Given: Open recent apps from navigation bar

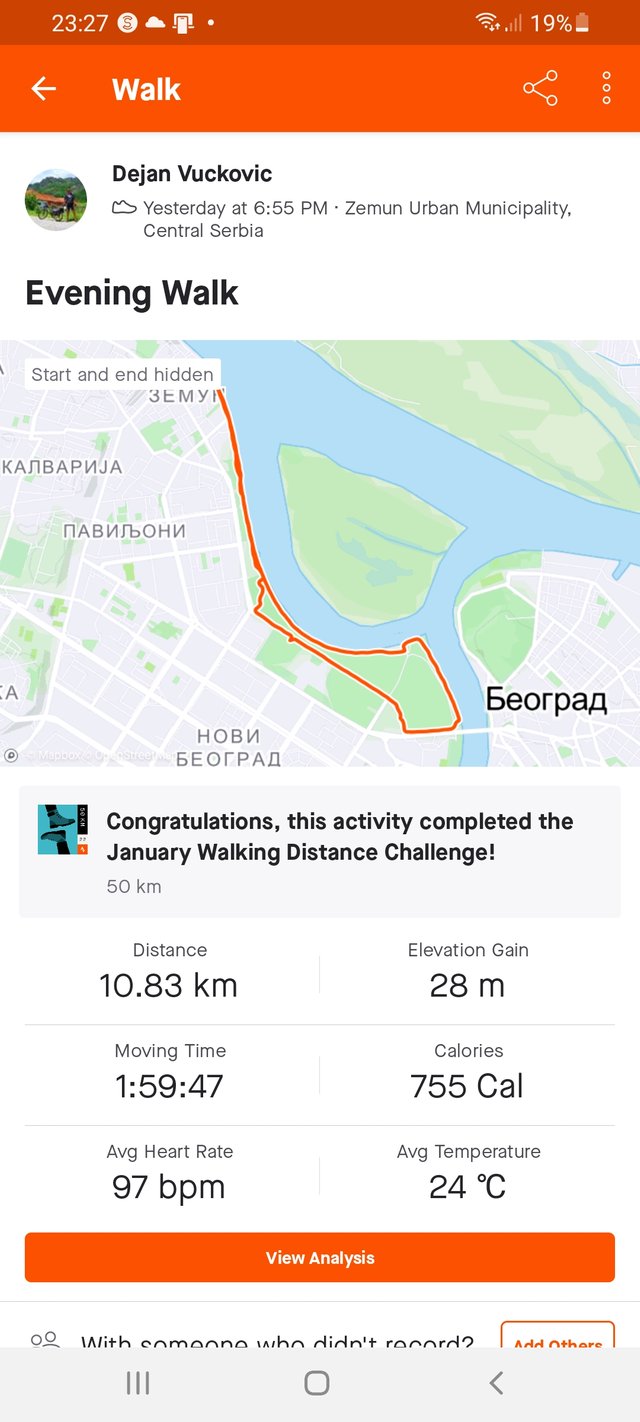Looking at the screenshot, I should pyautogui.click(x=138, y=1383).
